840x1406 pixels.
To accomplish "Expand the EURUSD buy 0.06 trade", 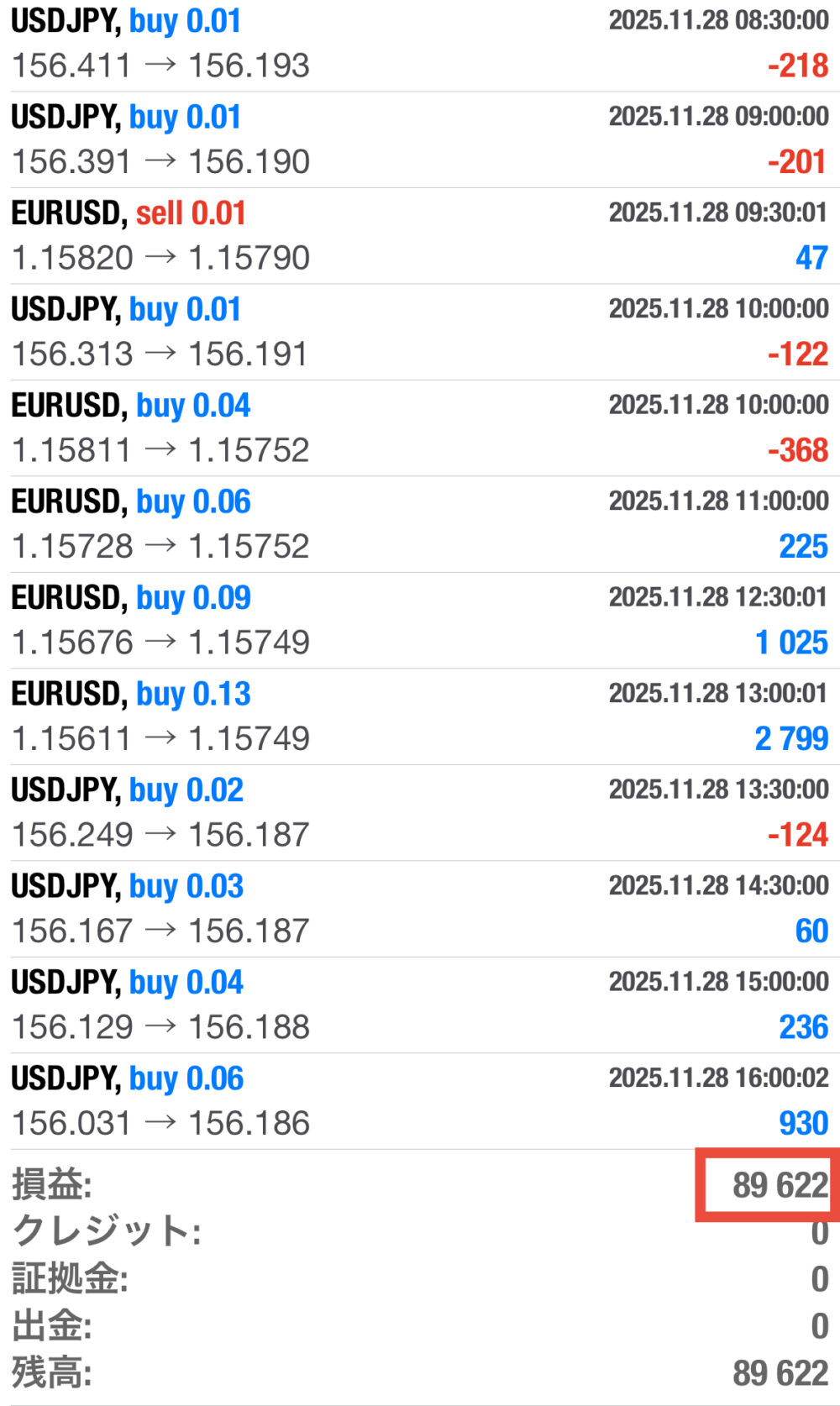I will click(x=420, y=524).
